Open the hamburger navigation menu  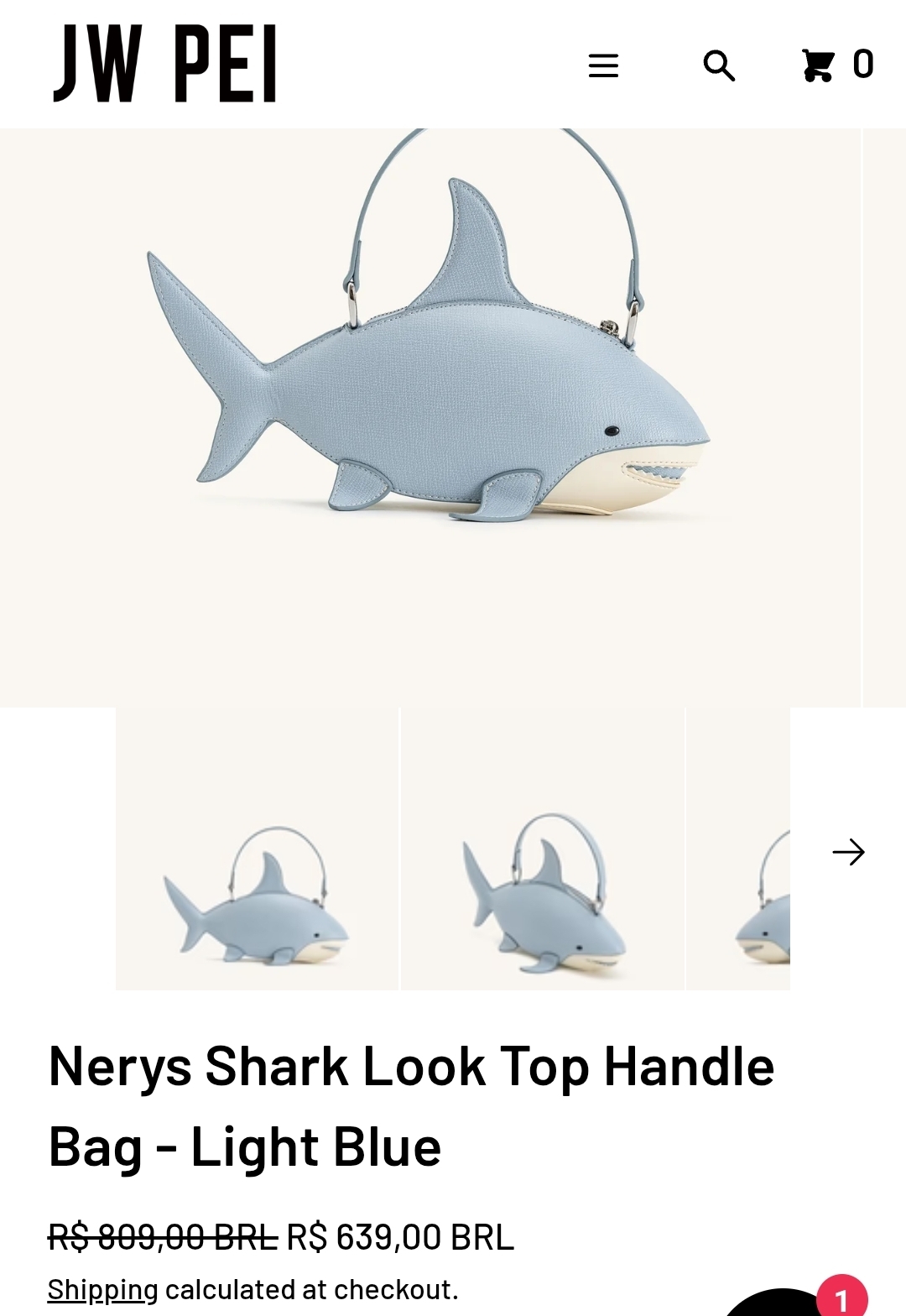point(603,65)
